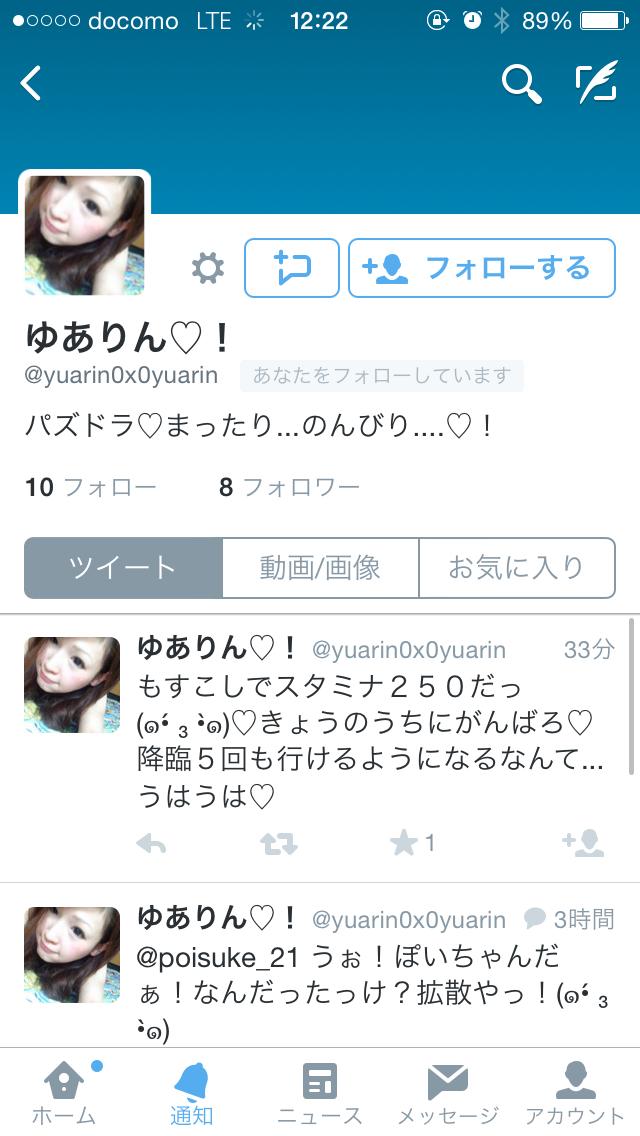The width and height of the screenshot is (640, 1136).
Task: View the 10 フォロー following list
Action: [x=90, y=488]
